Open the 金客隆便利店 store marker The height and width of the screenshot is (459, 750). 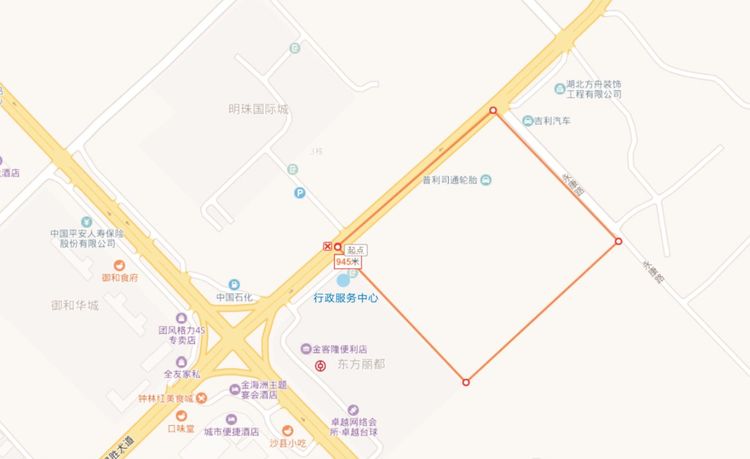pyautogui.click(x=306, y=348)
